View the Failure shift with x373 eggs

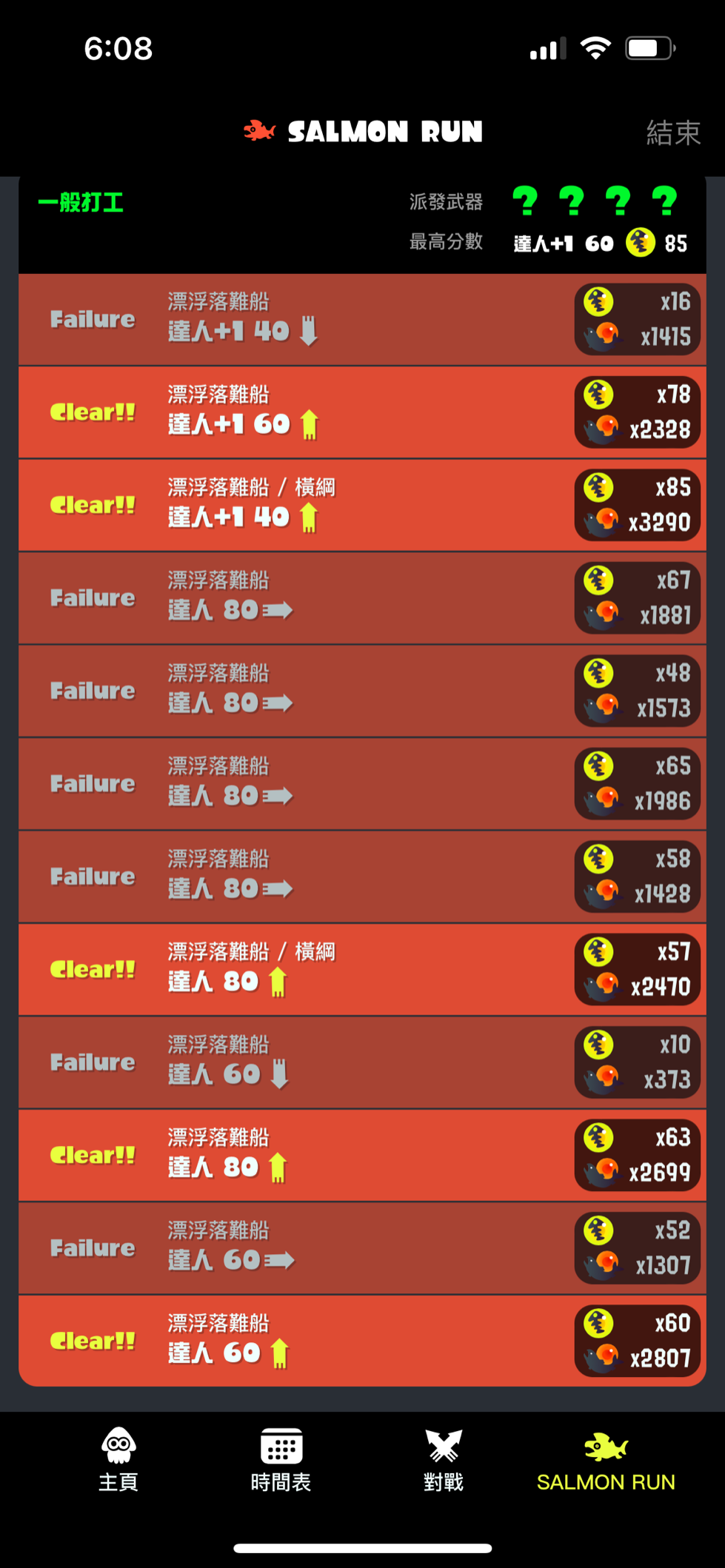click(362, 1063)
